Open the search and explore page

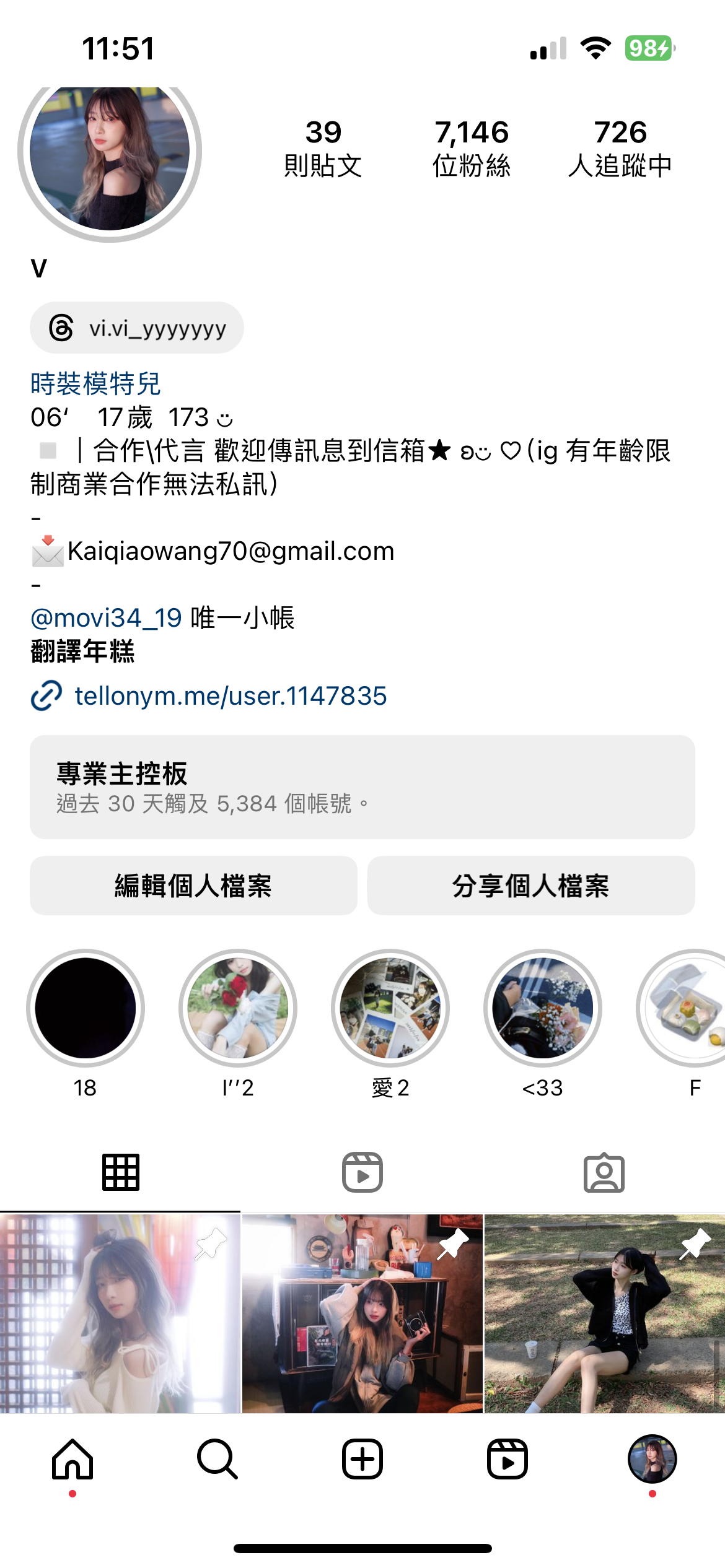tap(217, 1459)
